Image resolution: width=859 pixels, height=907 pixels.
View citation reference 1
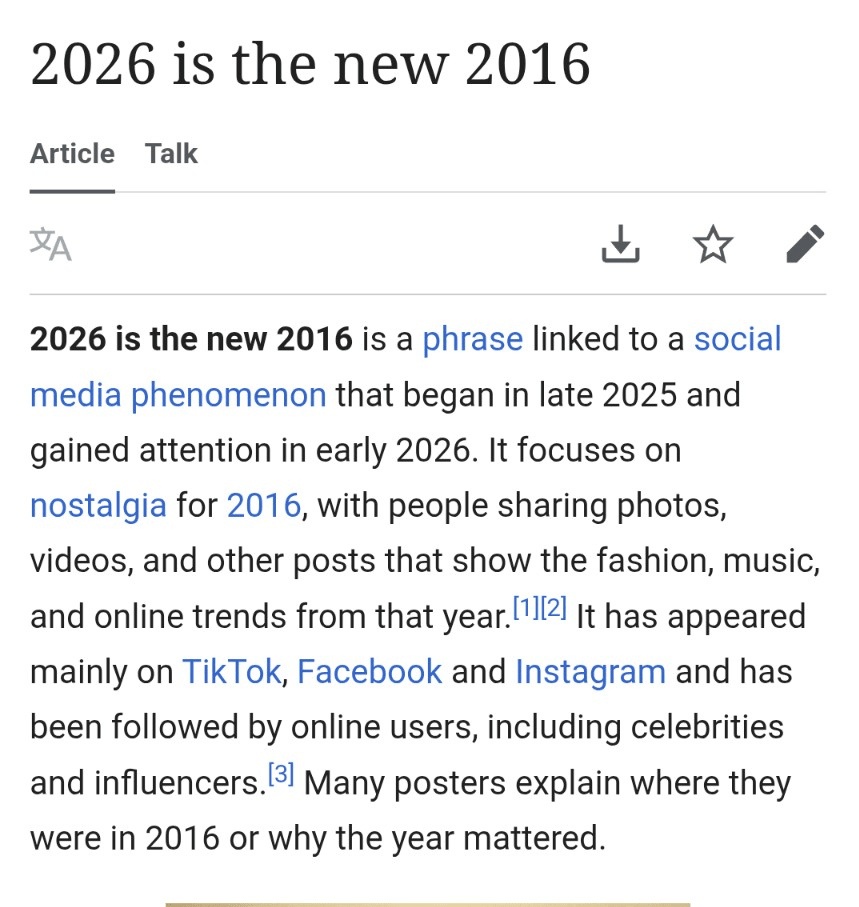click(x=526, y=606)
